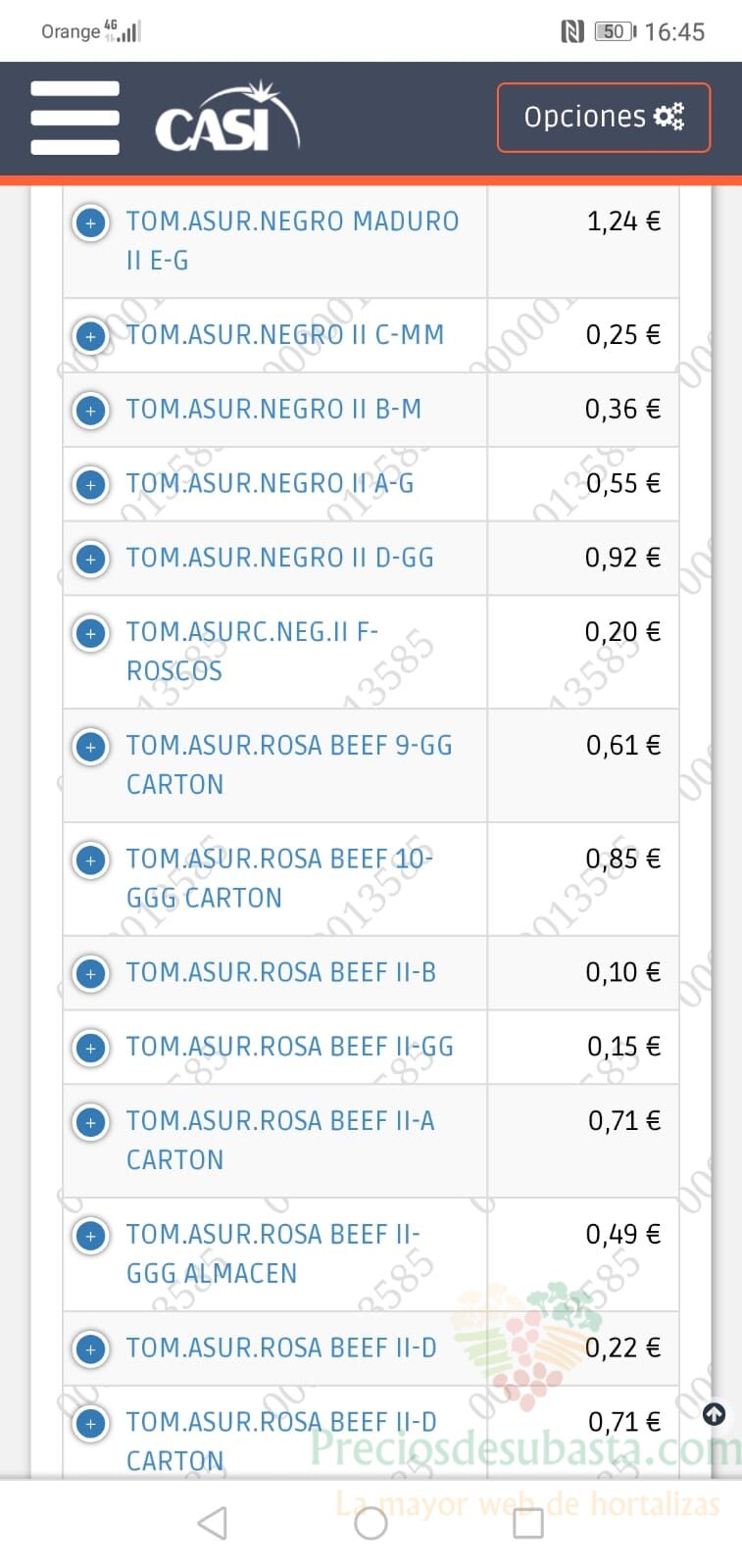The image size is (742, 1568).
Task: Expand the 0,22 € ROSA BEEF II-D row
Action: (91, 1350)
